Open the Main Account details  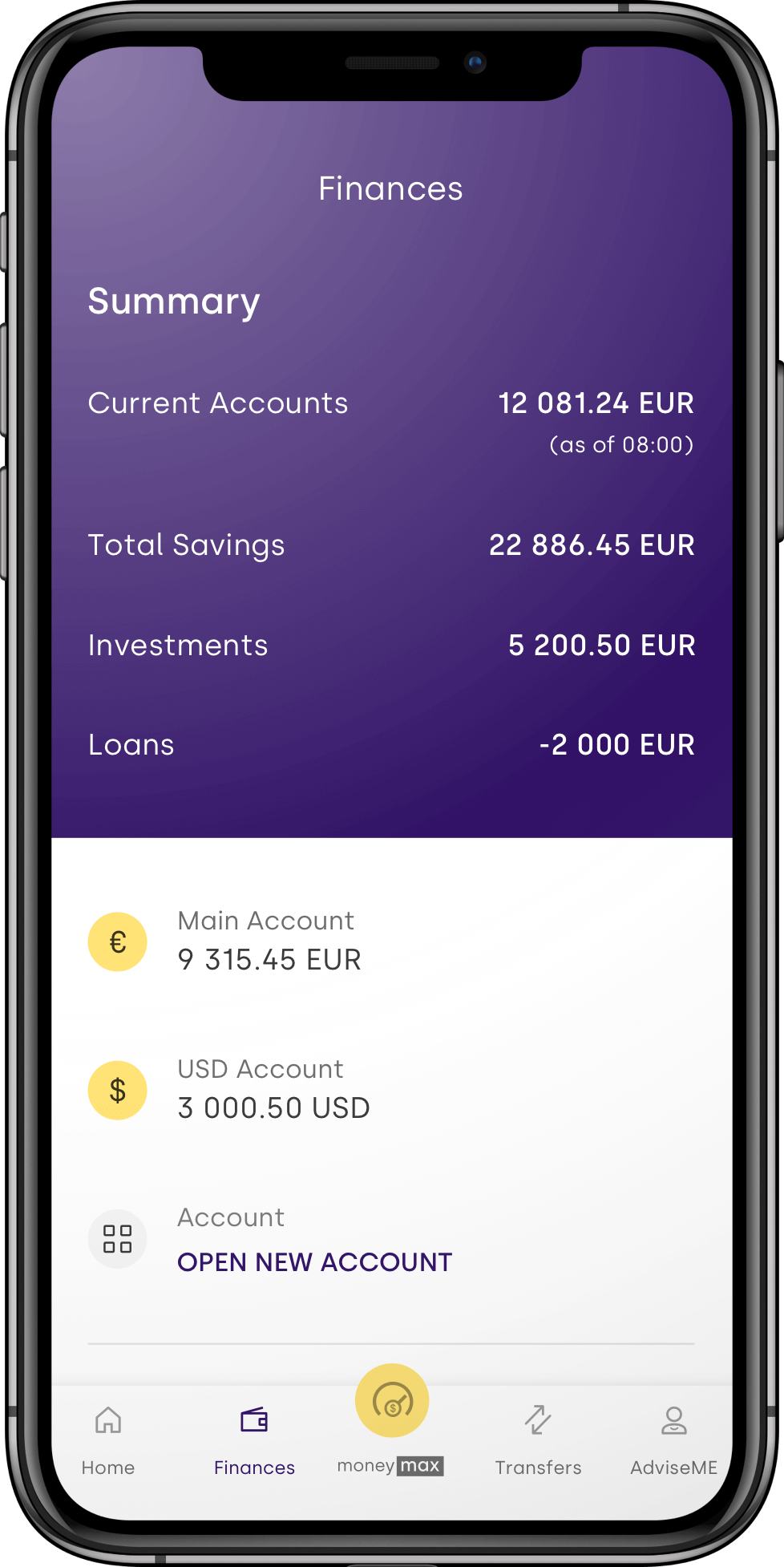click(x=269, y=941)
